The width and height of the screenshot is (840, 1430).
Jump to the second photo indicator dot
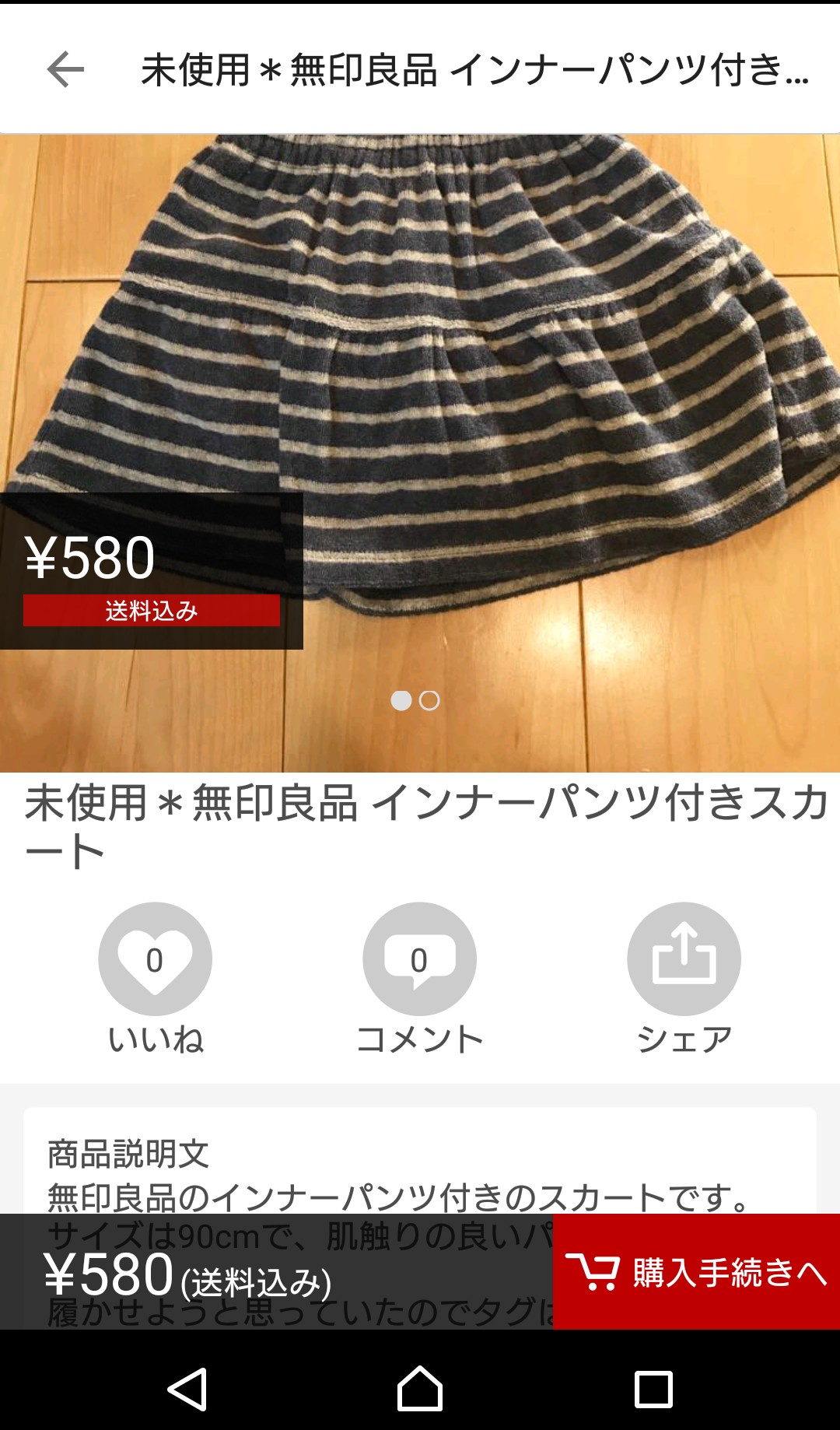click(429, 701)
